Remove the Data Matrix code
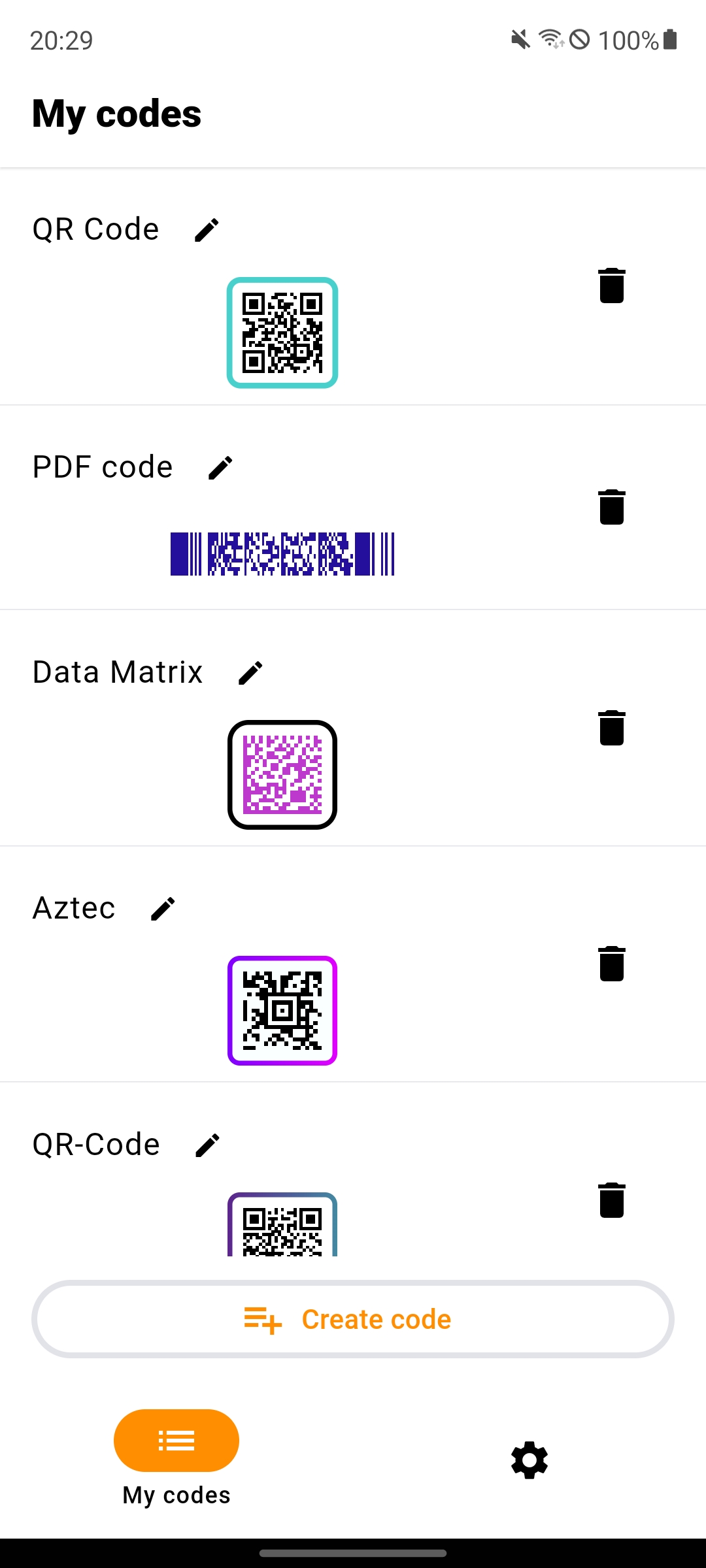The width and height of the screenshot is (706, 1568). (612, 728)
